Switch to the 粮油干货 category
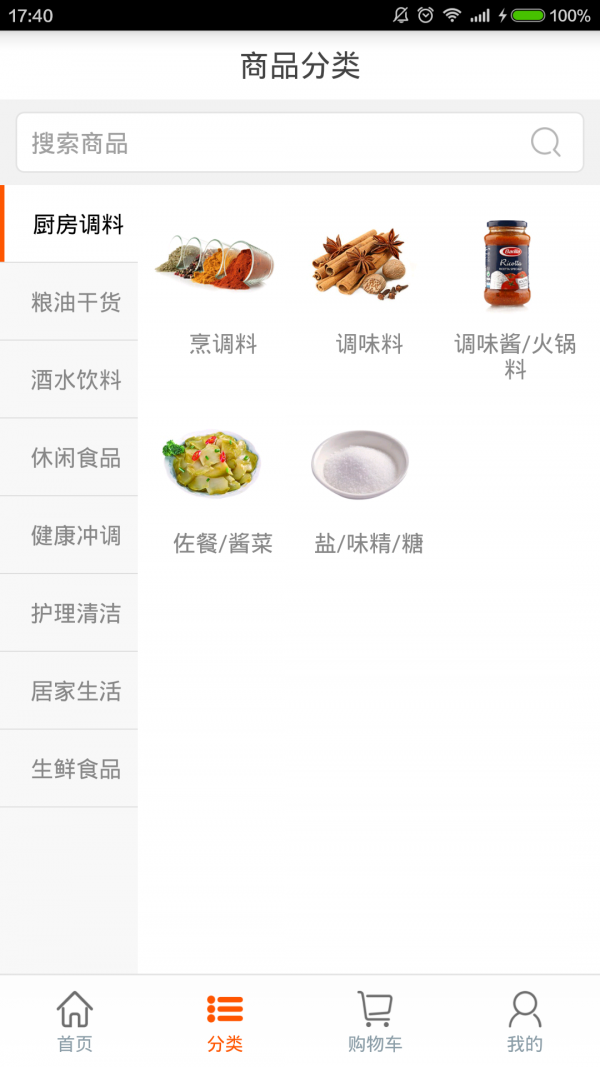 coord(69,301)
